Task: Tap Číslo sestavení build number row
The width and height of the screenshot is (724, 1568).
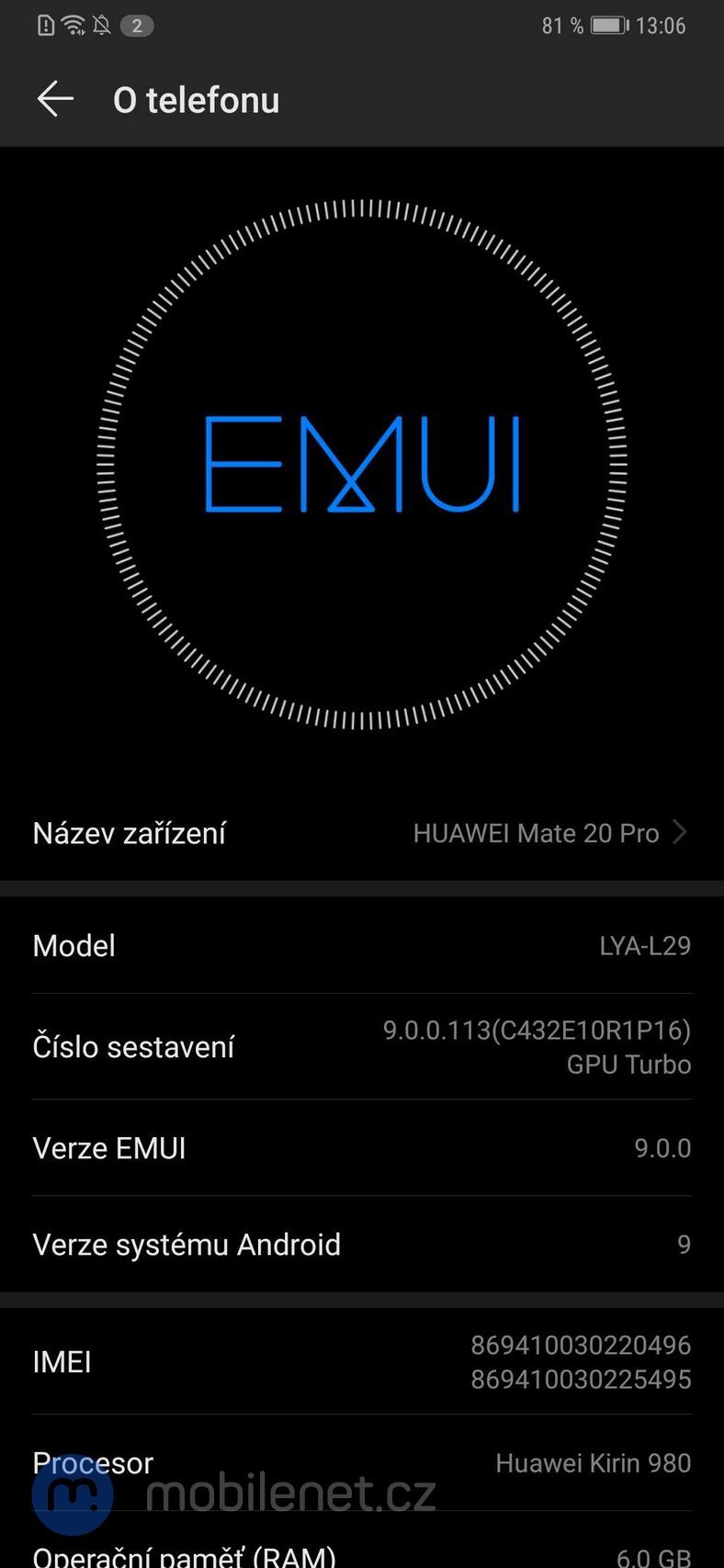Action: pyautogui.click(x=362, y=1046)
